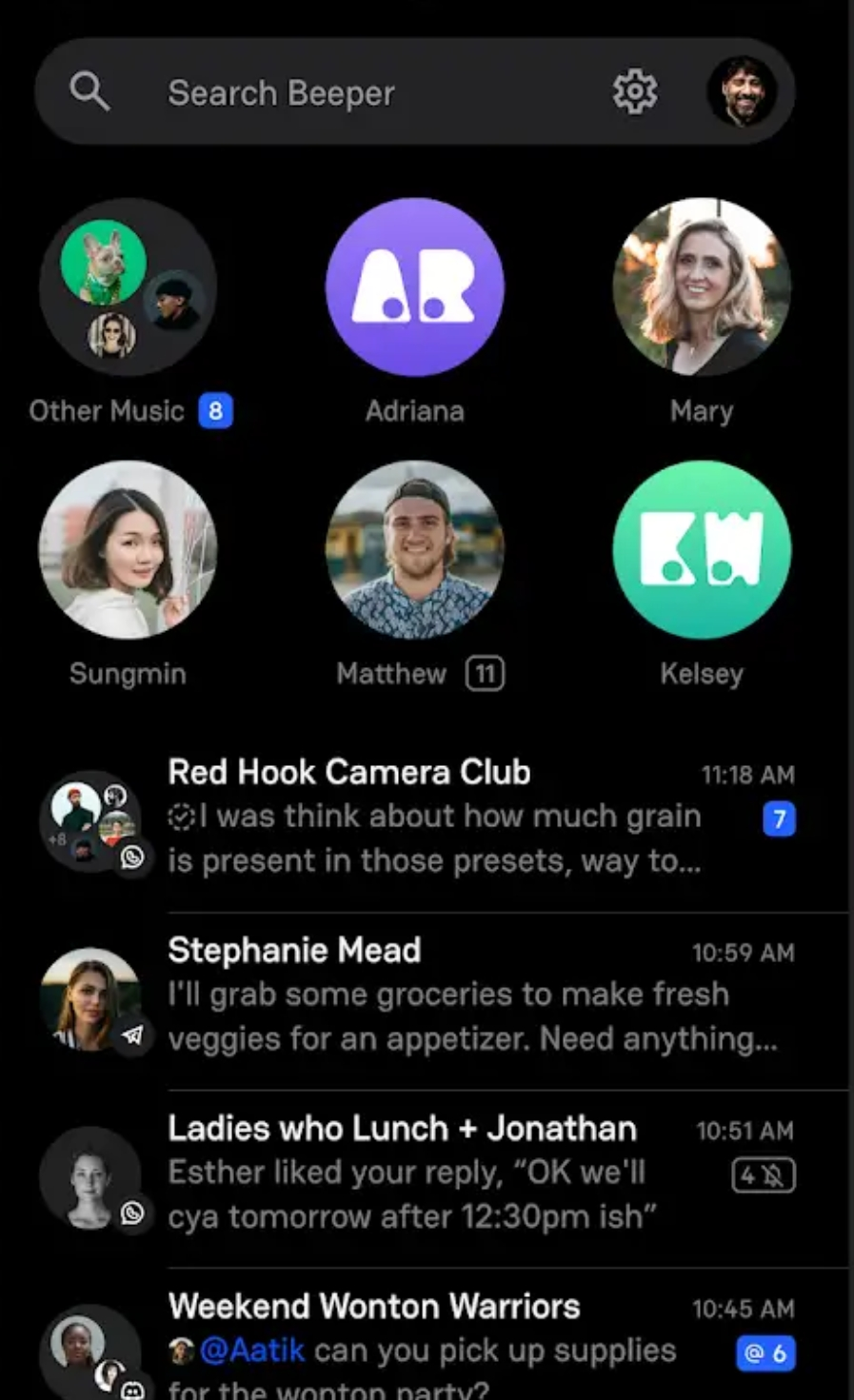The height and width of the screenshot is (1400, 854).
Task: Open the Red Hook Camera Club thread
Action: pyautogui.click(x=433, y=817)
